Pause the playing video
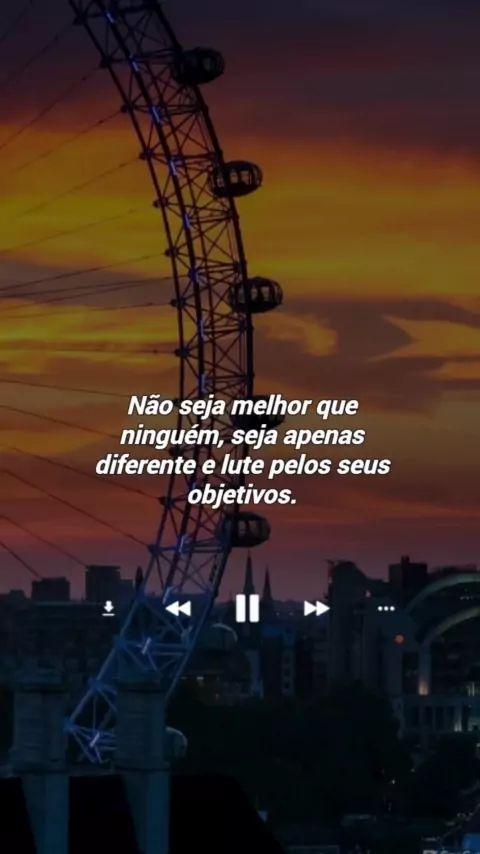The height and width of the screenshot is (854, 480). click(x=247, y=608)
